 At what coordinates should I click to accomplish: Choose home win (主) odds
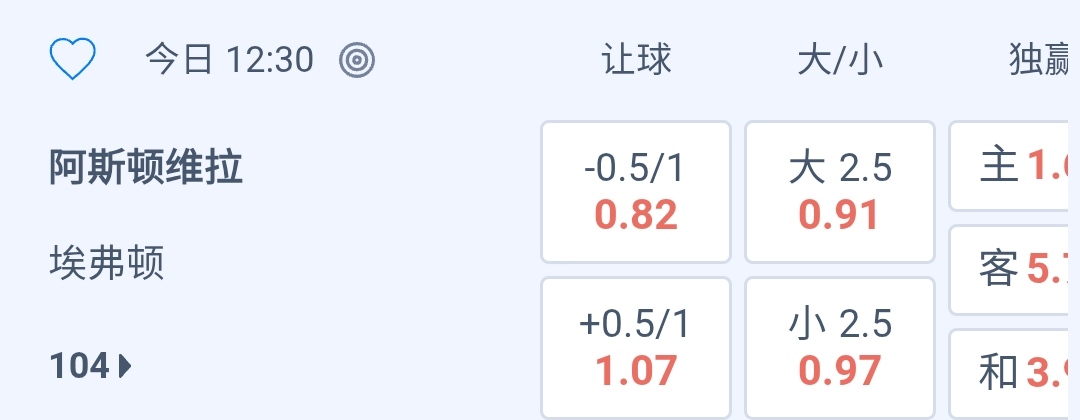[1014, 167]
